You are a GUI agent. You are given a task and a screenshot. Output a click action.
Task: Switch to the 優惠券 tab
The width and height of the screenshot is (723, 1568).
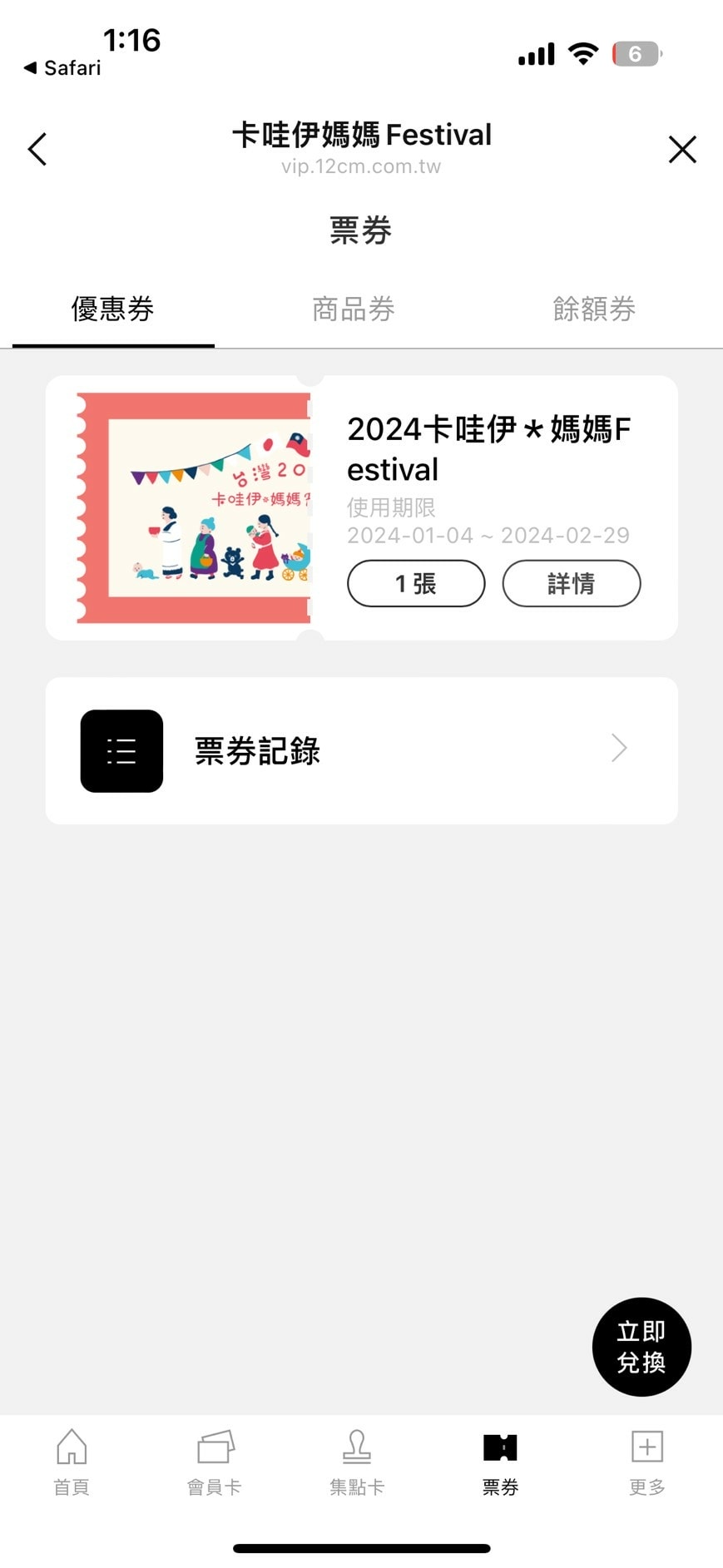pyautogui.click(x=113, y=309)
